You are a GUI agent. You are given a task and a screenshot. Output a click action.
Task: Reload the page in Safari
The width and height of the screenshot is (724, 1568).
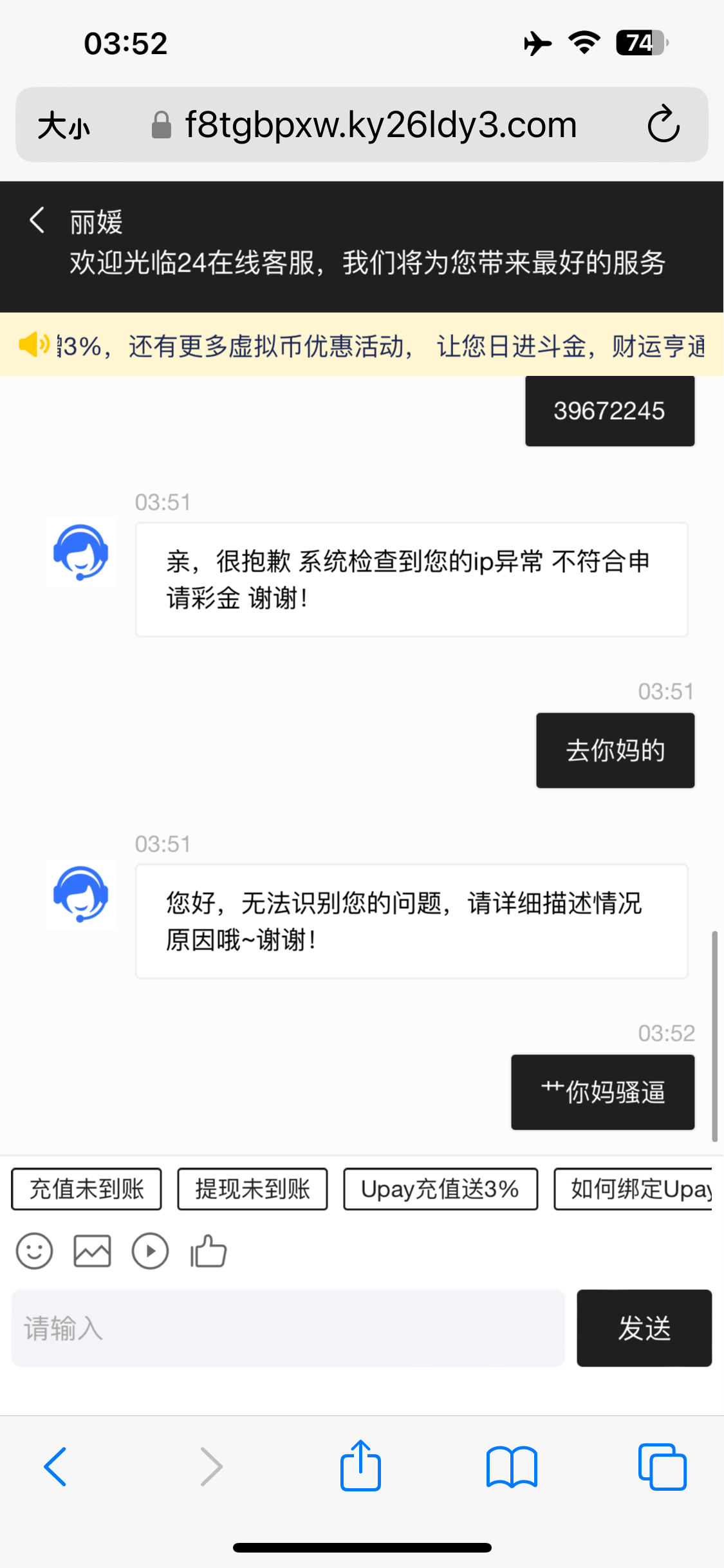[664, 124]
